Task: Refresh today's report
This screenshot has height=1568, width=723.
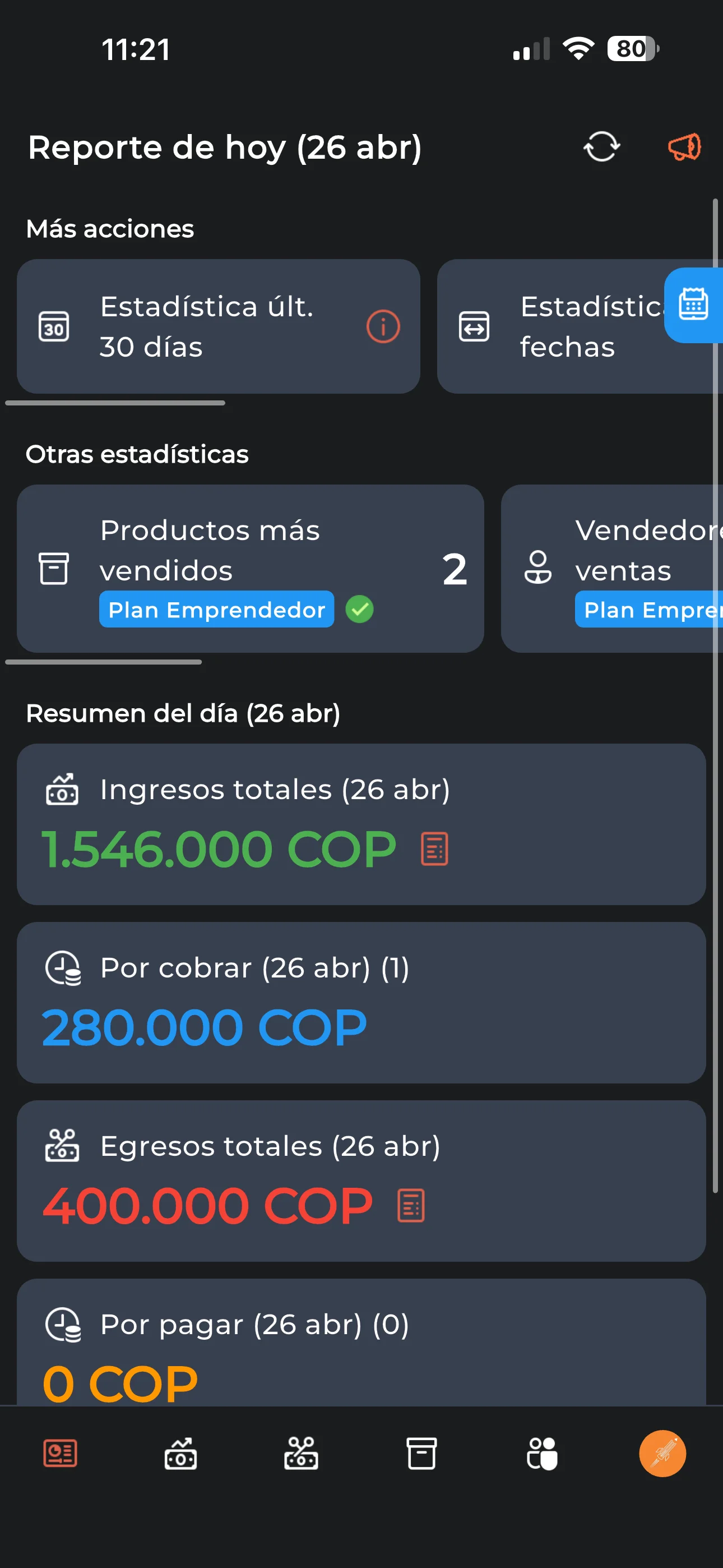Action: 601,147
